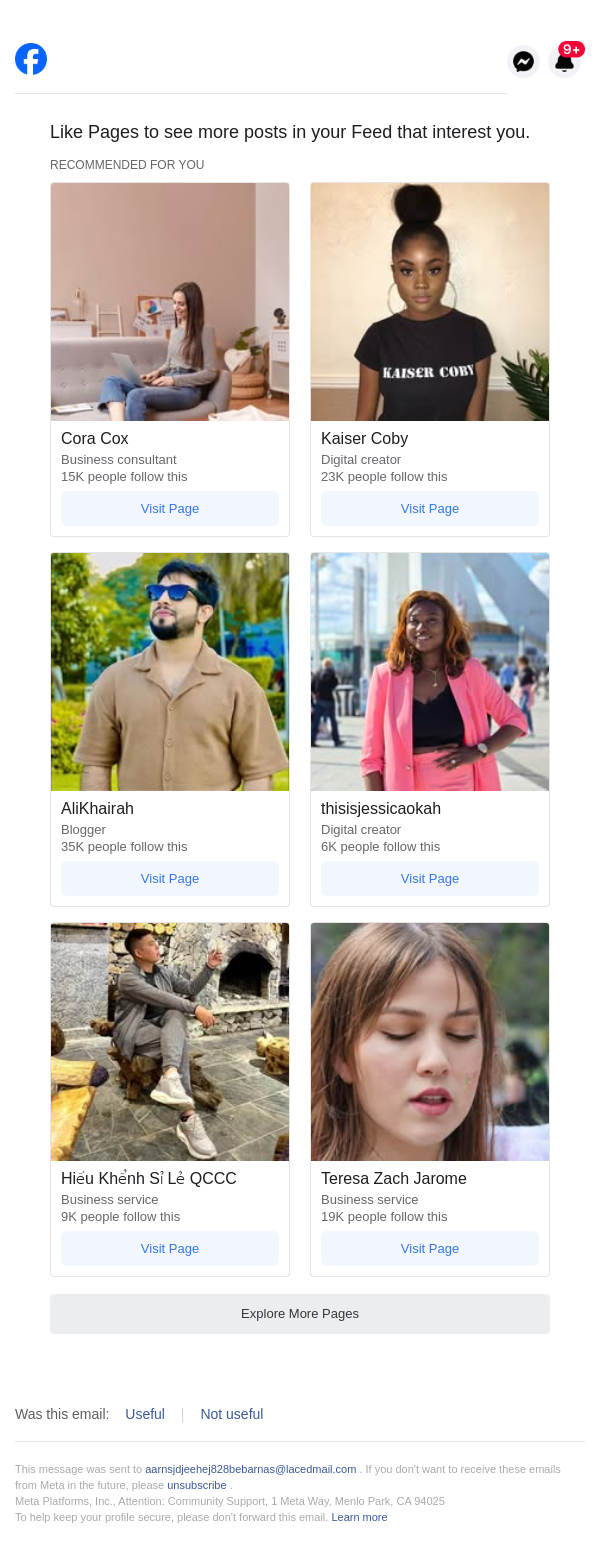Mark this email as Not useful
600x1563 pixels.
click(231, 1414)
